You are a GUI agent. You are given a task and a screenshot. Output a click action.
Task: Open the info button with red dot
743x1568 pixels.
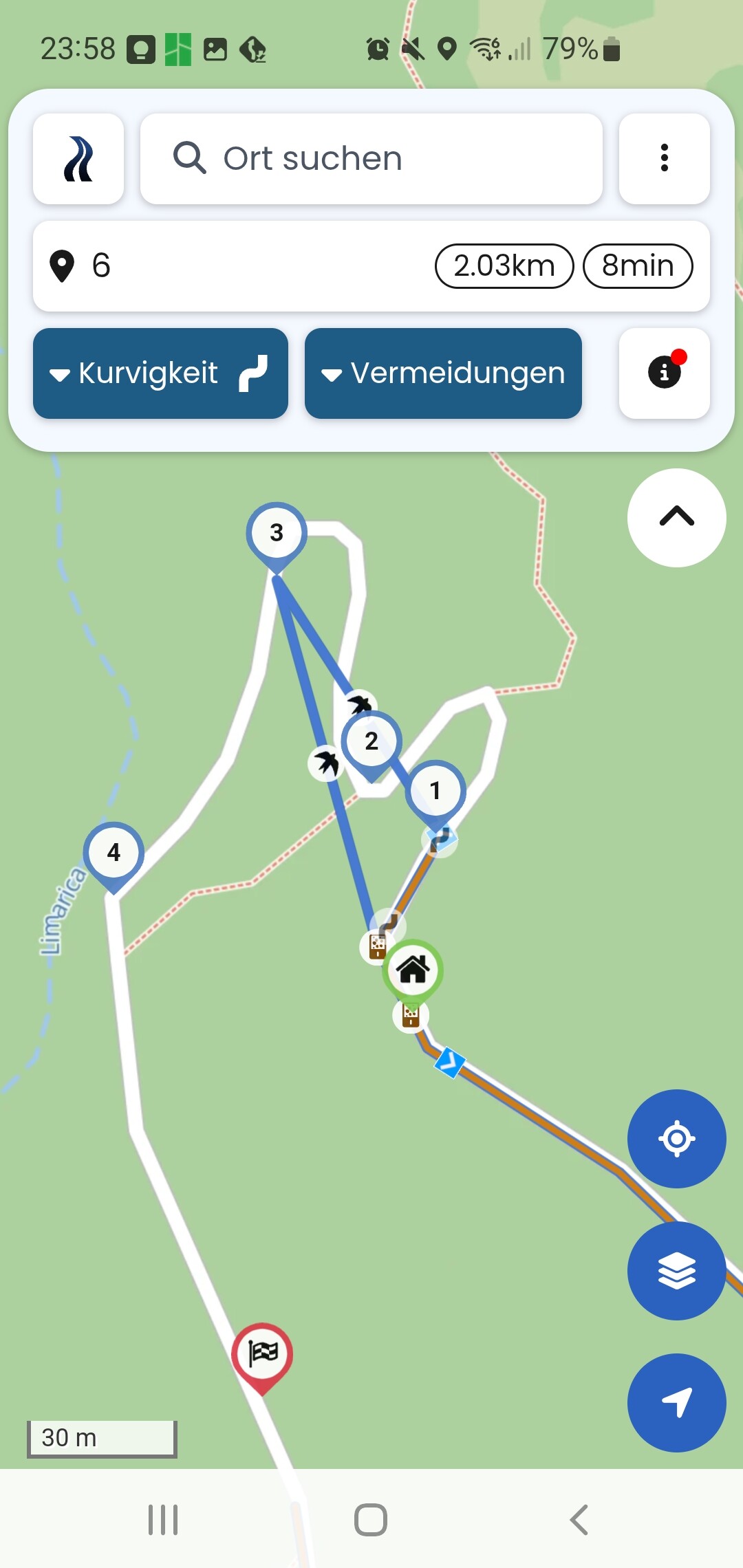pyautogui.click(x=664, y=373)
